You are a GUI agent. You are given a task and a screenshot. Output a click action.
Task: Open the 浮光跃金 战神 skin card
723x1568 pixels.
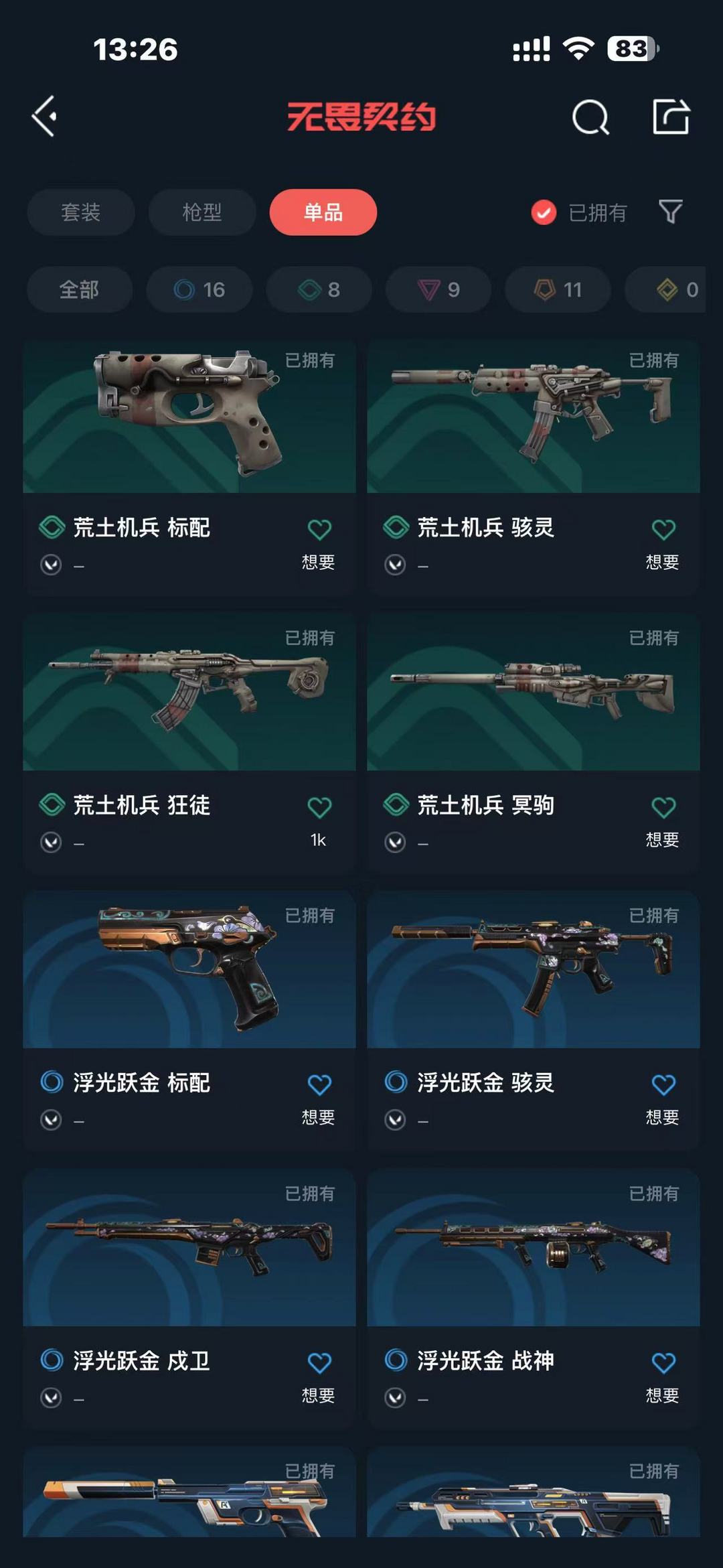pyautogui.click(x=534, y=1299)
